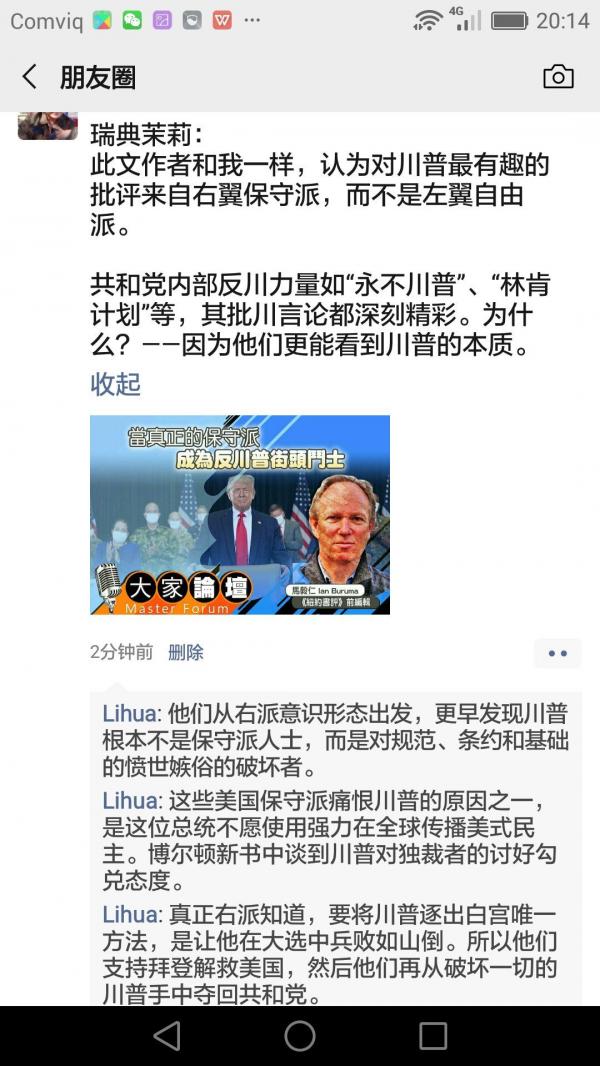Collapse the post text with 收起
Screen dimensions: 600x1066
tap(115, 384)
